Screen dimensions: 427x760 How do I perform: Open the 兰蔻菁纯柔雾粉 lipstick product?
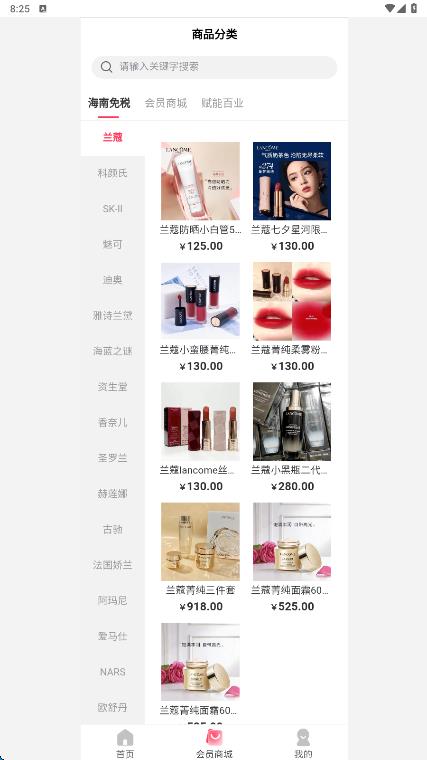pyautogui.click(x=292, y=317)
